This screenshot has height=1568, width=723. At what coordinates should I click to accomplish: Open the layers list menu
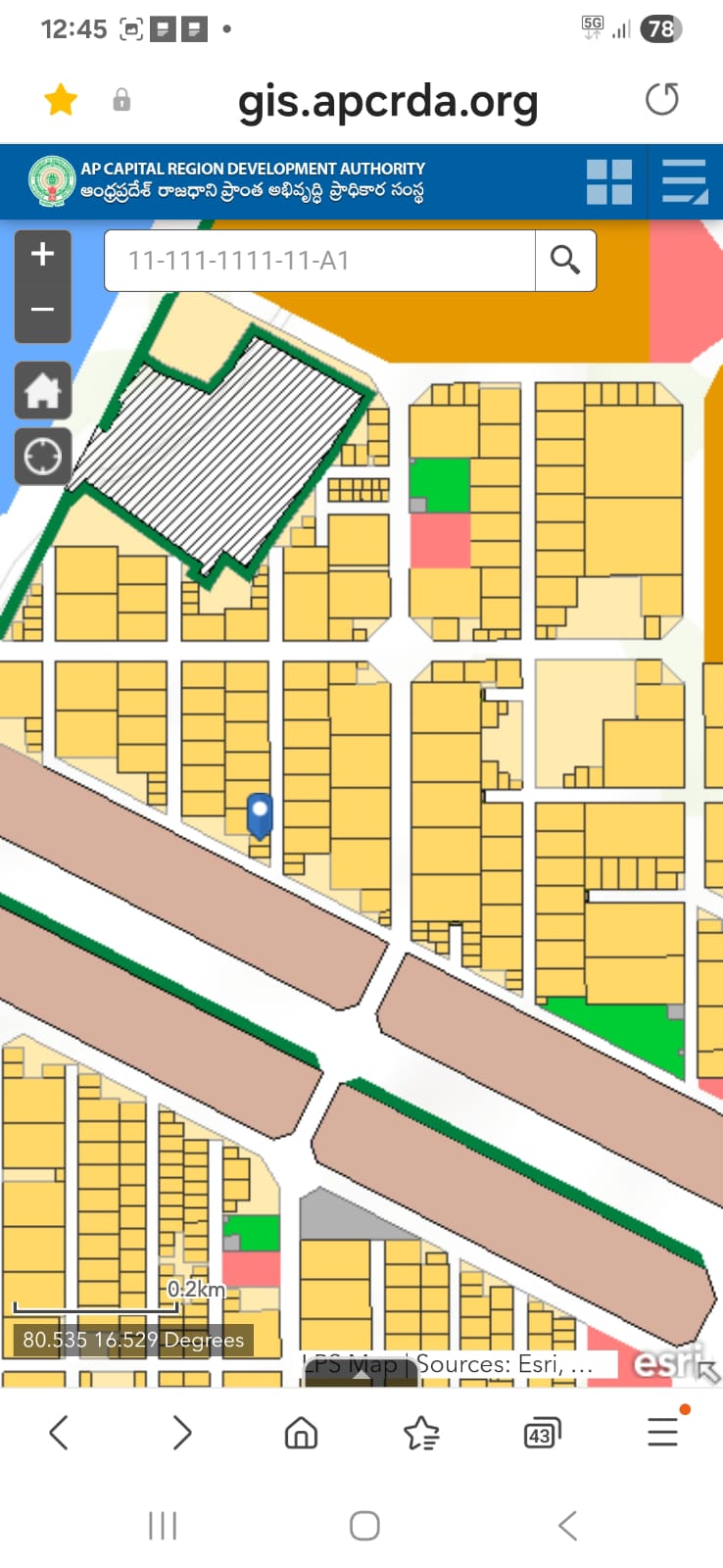click(x=684, y=182)
